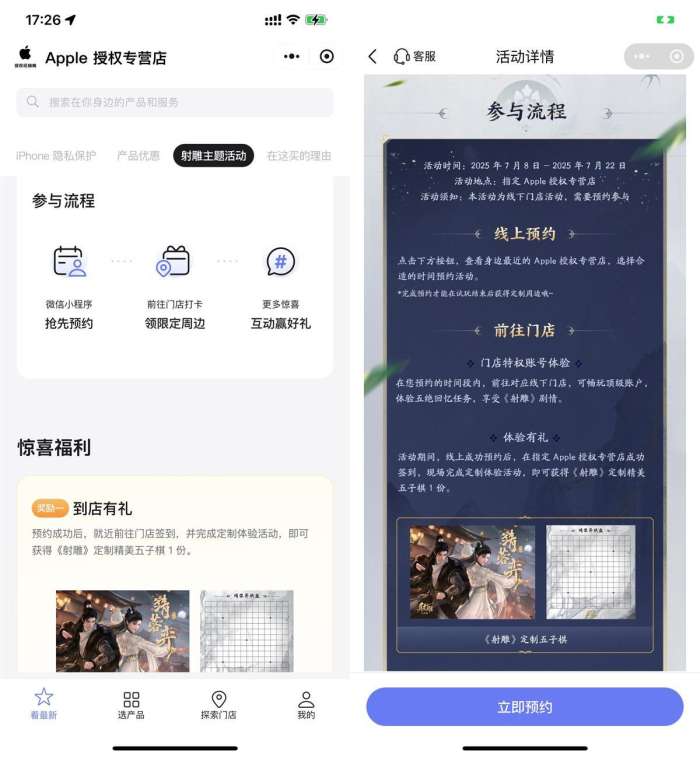700x757 pixels.
Task: Open the search box for nearby products
Action: [x=175, y=102]
